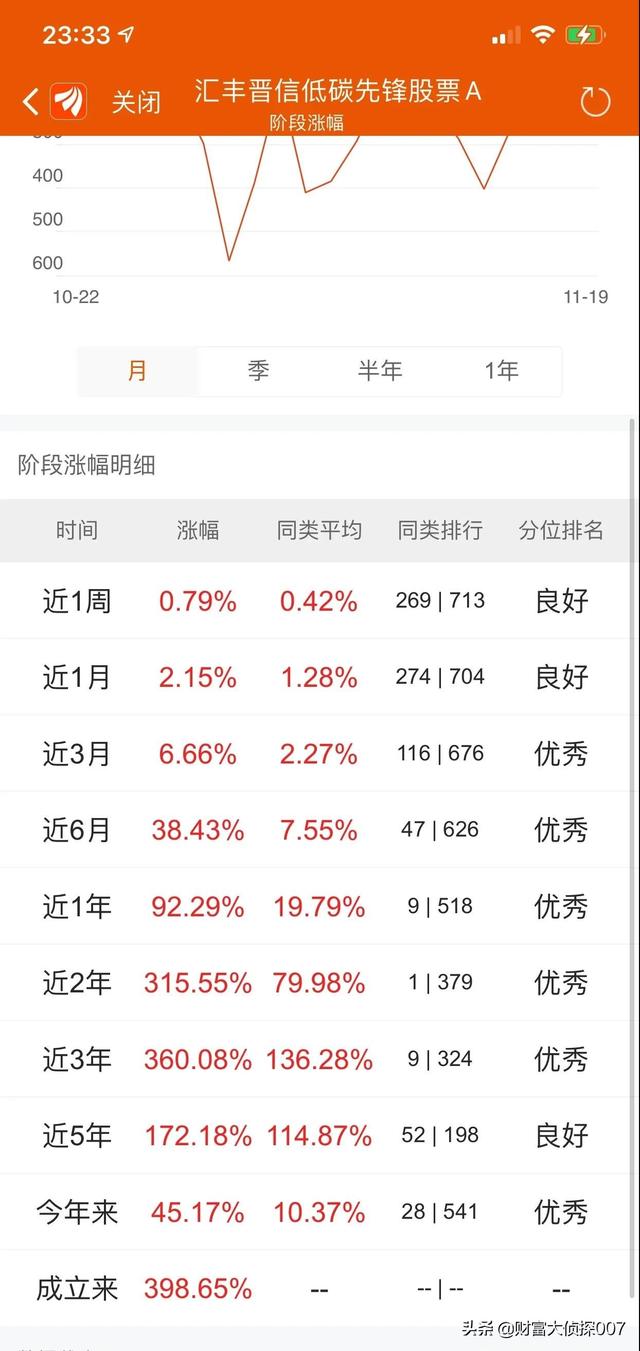Go back using the back arrow
Screen dimensions: 640x1351
[31, 101]
